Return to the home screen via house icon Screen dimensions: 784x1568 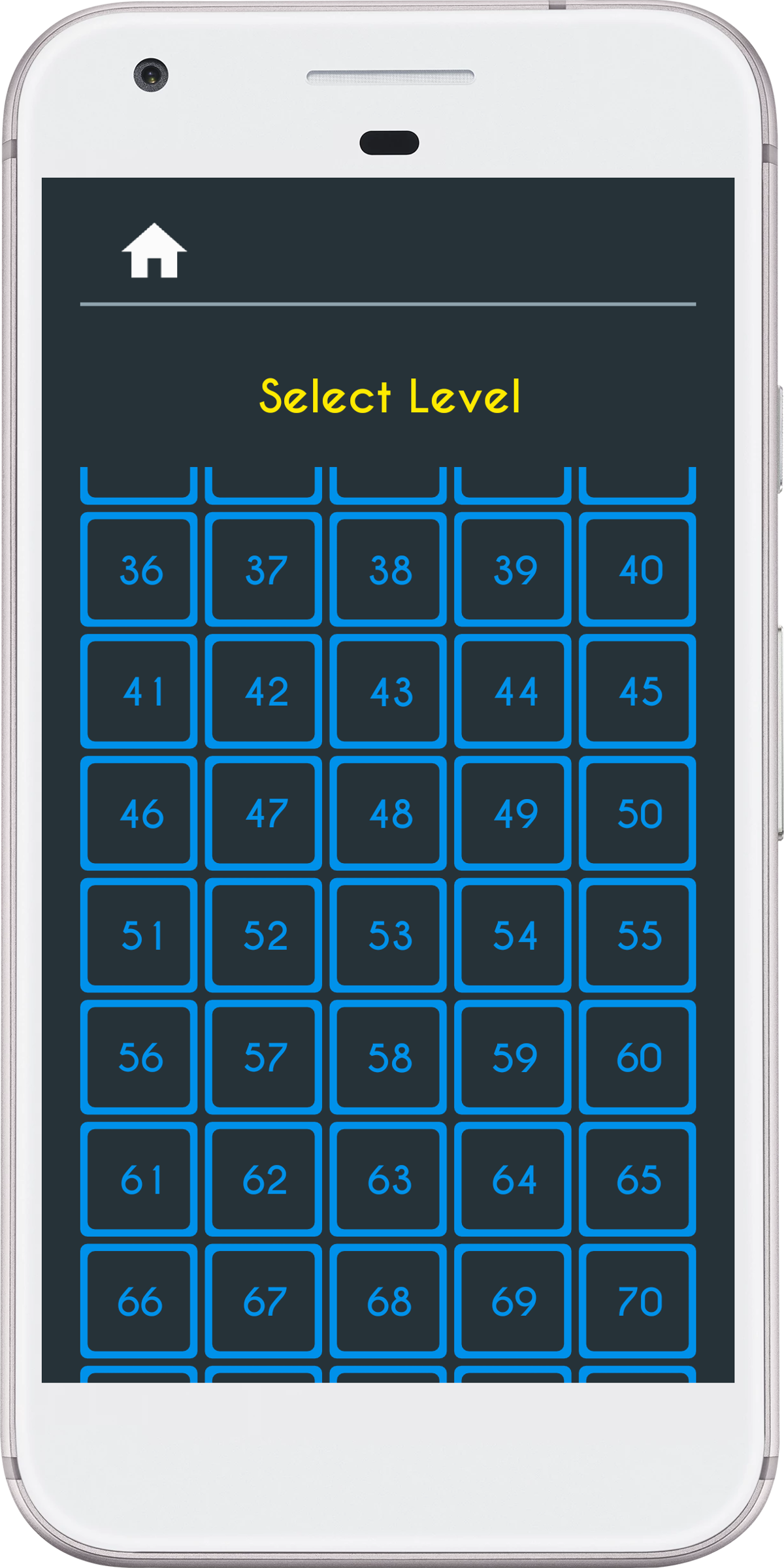154,251
